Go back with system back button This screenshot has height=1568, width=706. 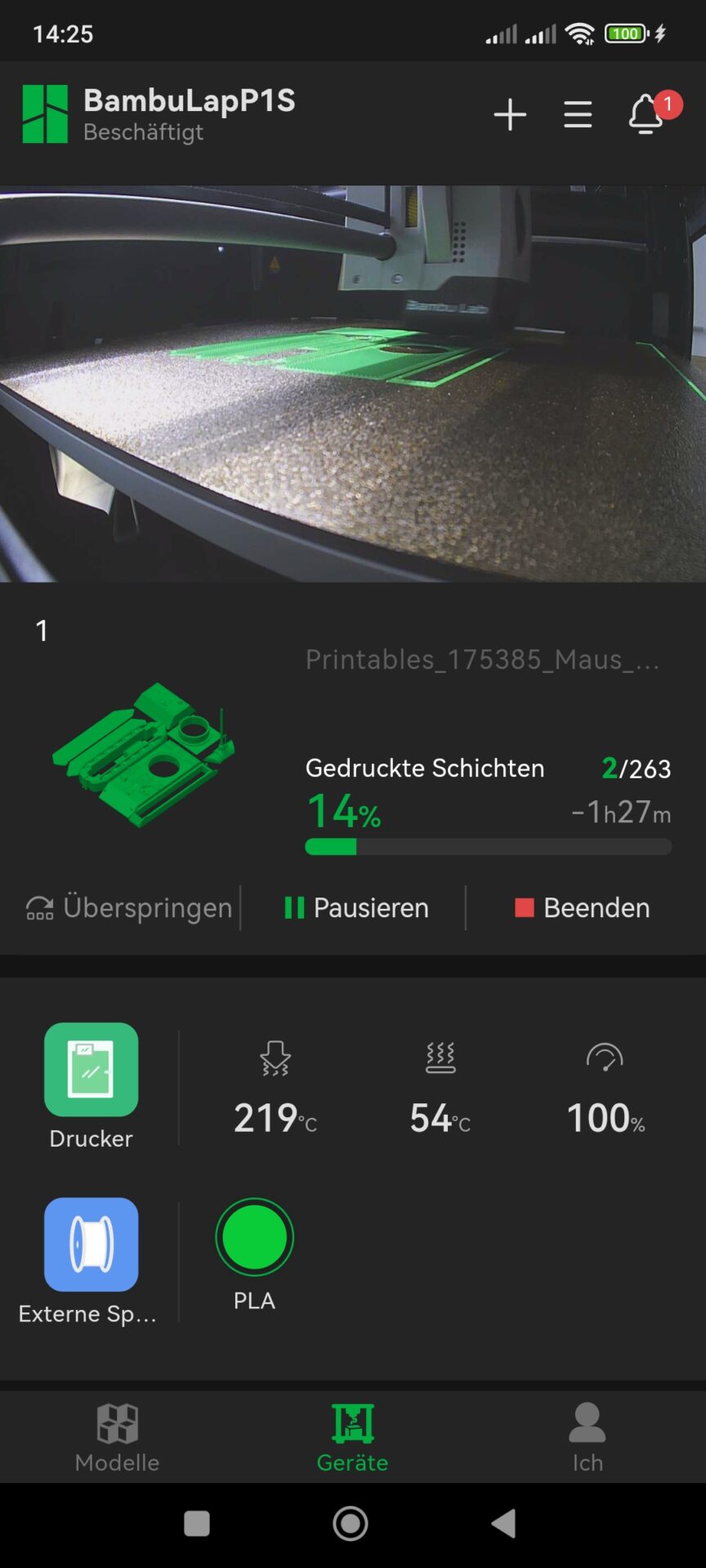pos(503,1523)
